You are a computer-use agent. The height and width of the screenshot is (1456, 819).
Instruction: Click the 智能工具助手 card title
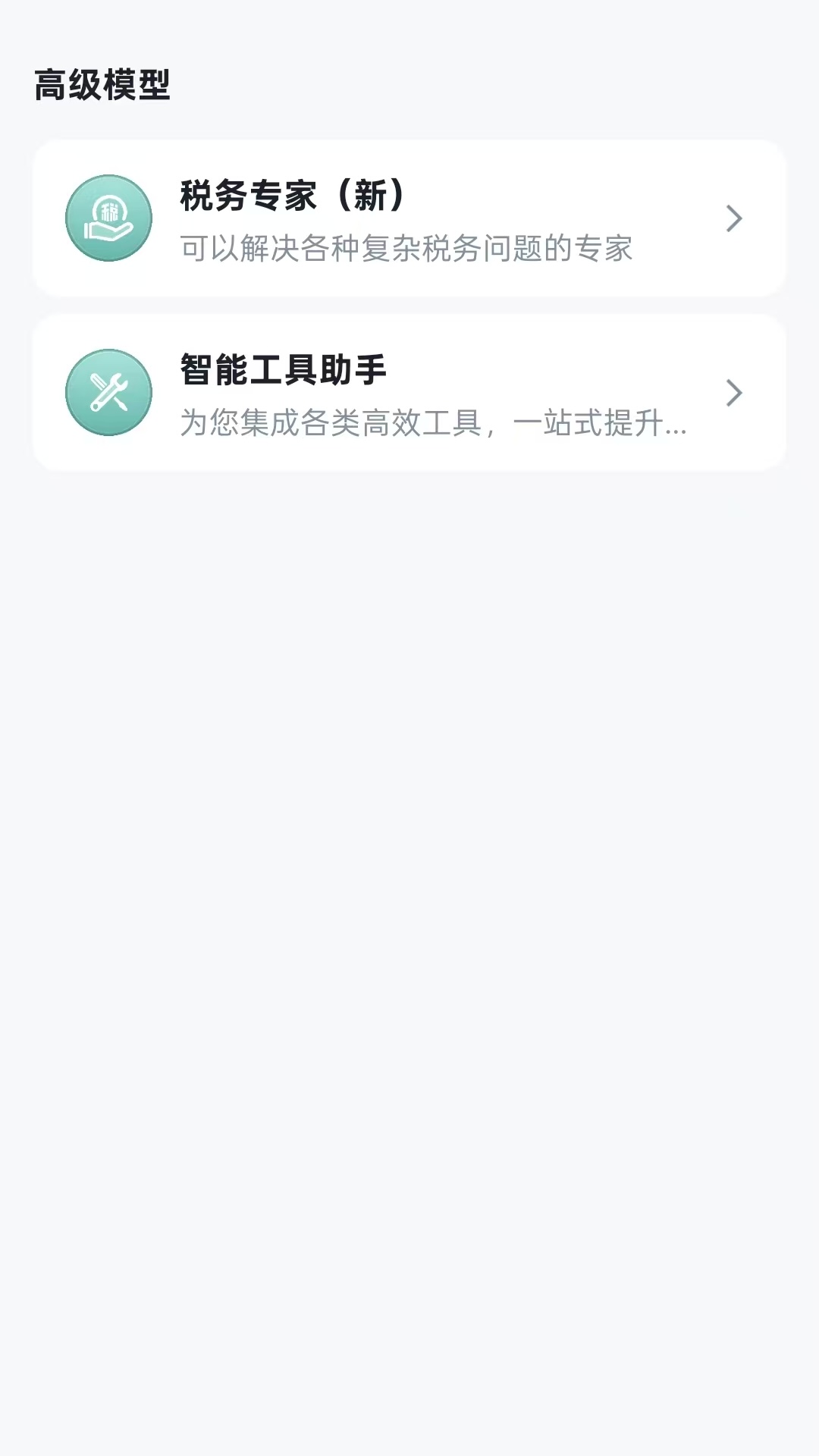point(281,369)
